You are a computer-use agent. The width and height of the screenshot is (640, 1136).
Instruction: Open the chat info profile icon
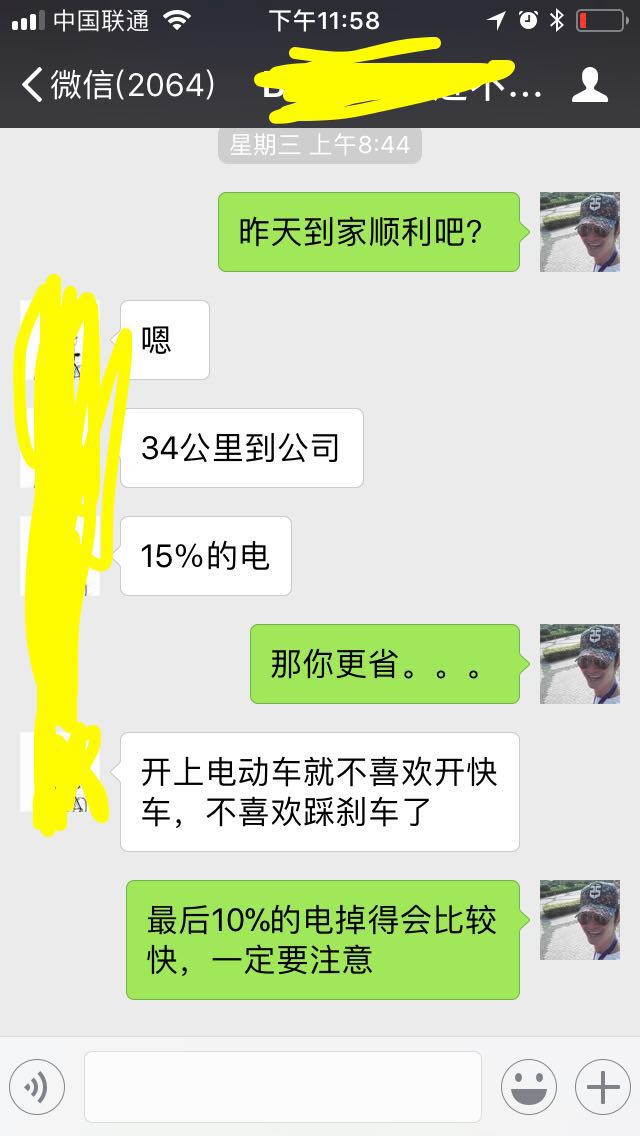[x=589, y=86]
